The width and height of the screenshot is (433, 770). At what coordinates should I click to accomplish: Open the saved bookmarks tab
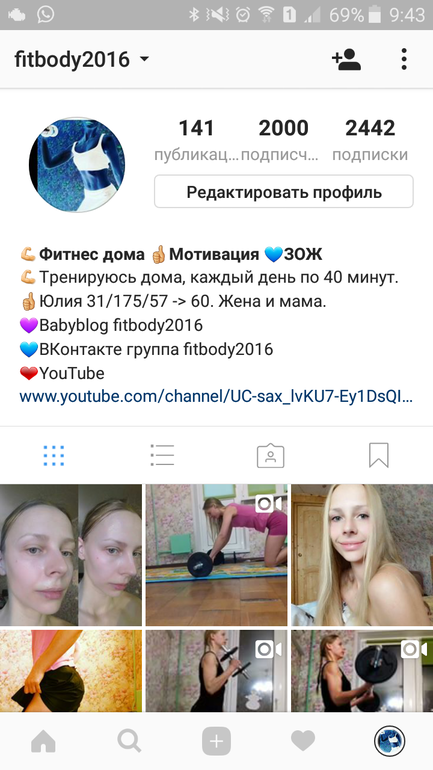[379, 456]
